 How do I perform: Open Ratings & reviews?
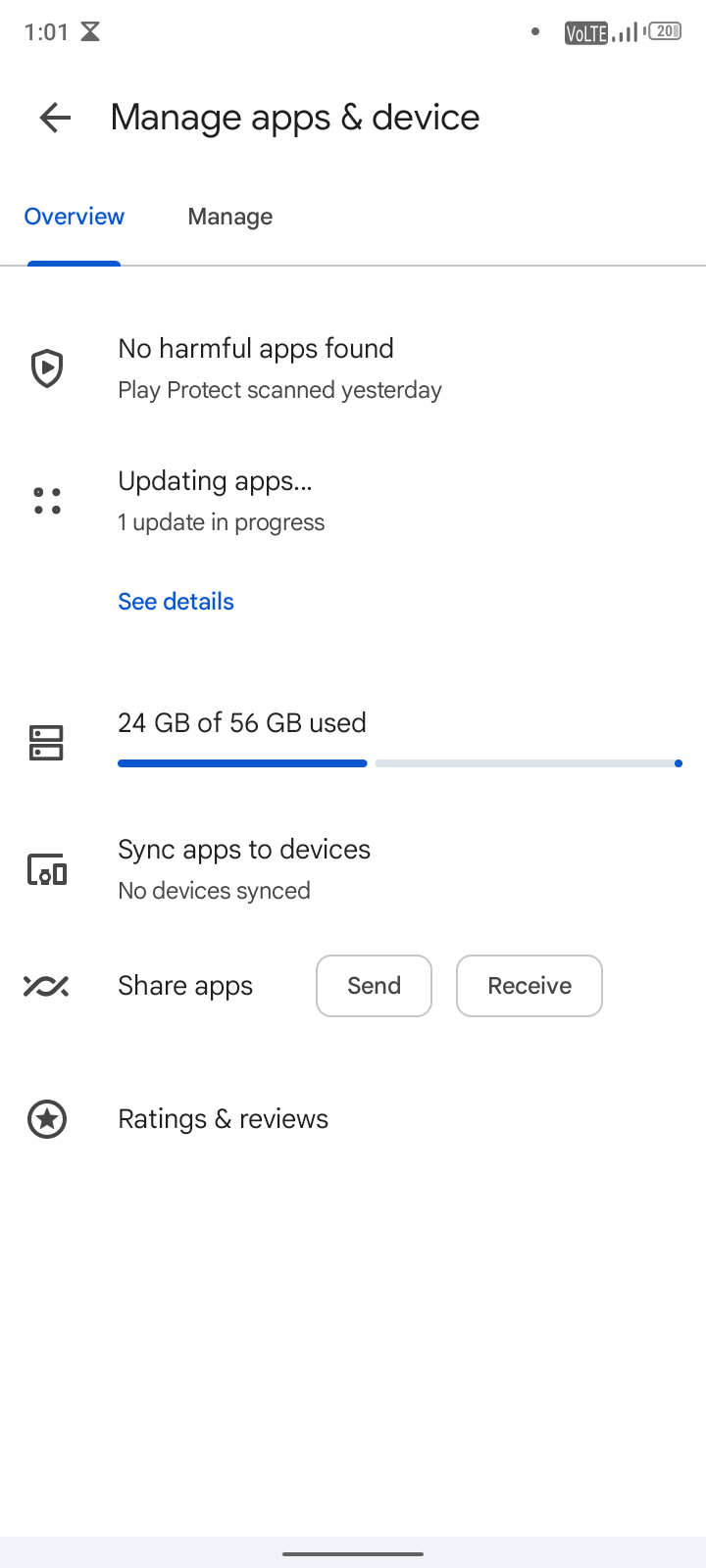click(353, 1119)
